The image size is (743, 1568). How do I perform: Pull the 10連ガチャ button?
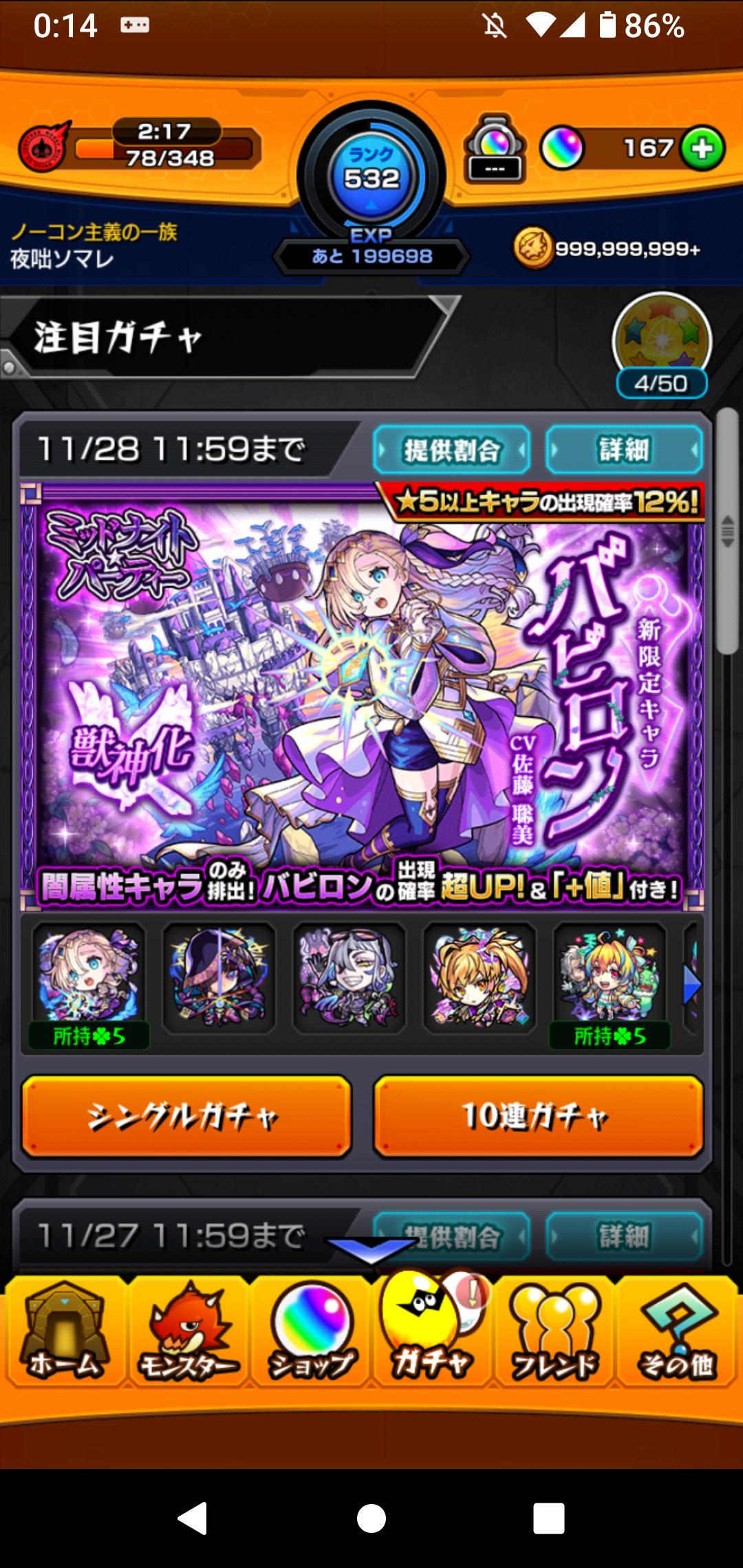(538, 1116)
